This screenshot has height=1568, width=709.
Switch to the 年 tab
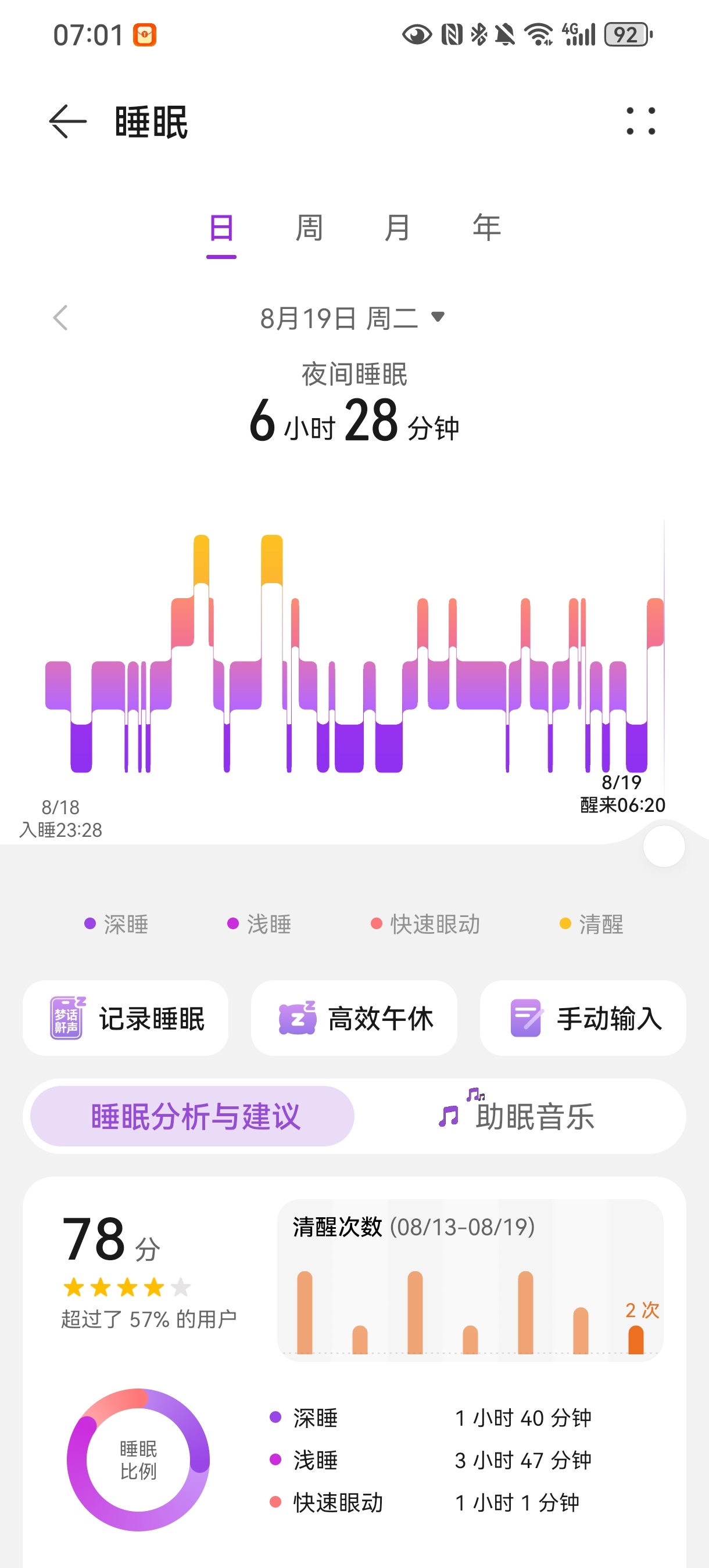click(486, 229)
